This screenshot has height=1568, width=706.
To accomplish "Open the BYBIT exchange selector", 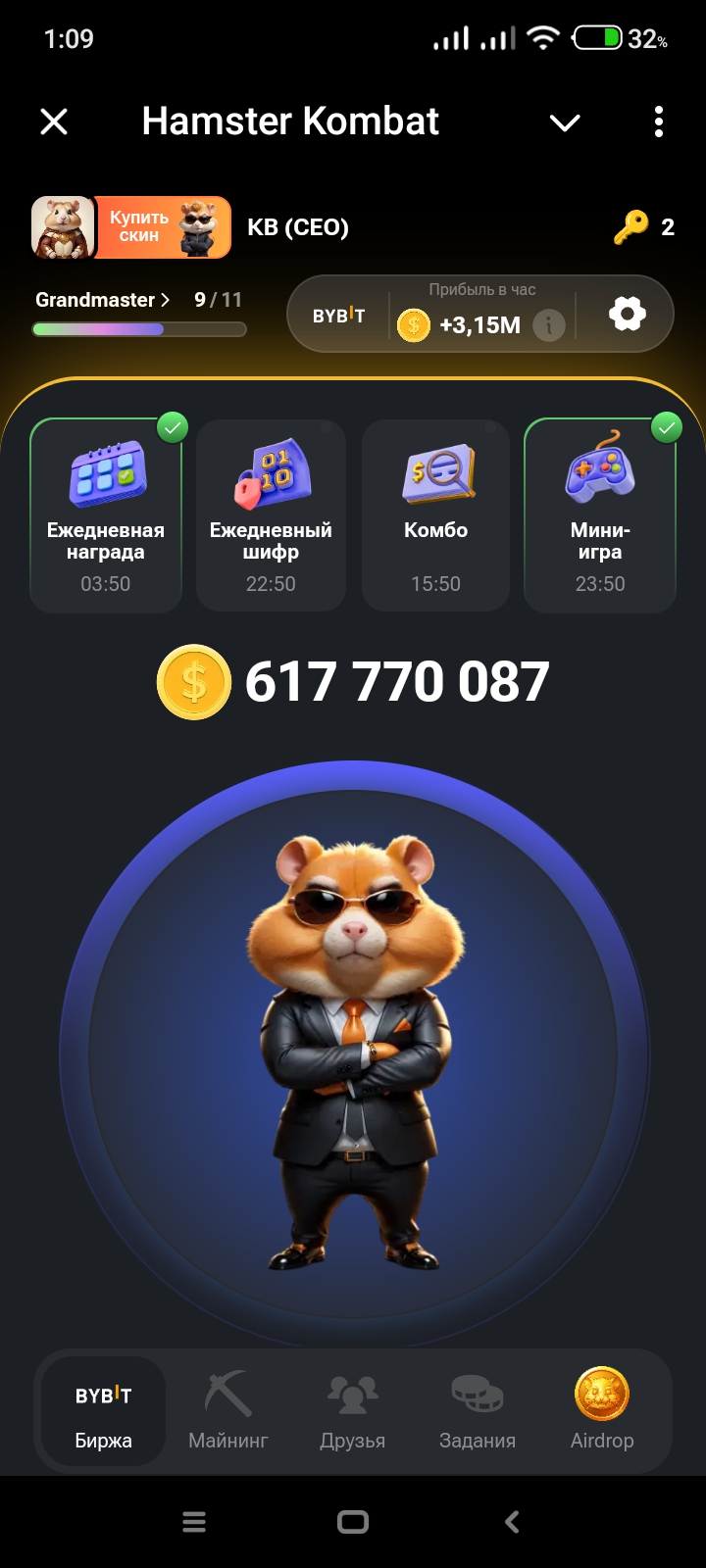I will [x=338, y=316].
